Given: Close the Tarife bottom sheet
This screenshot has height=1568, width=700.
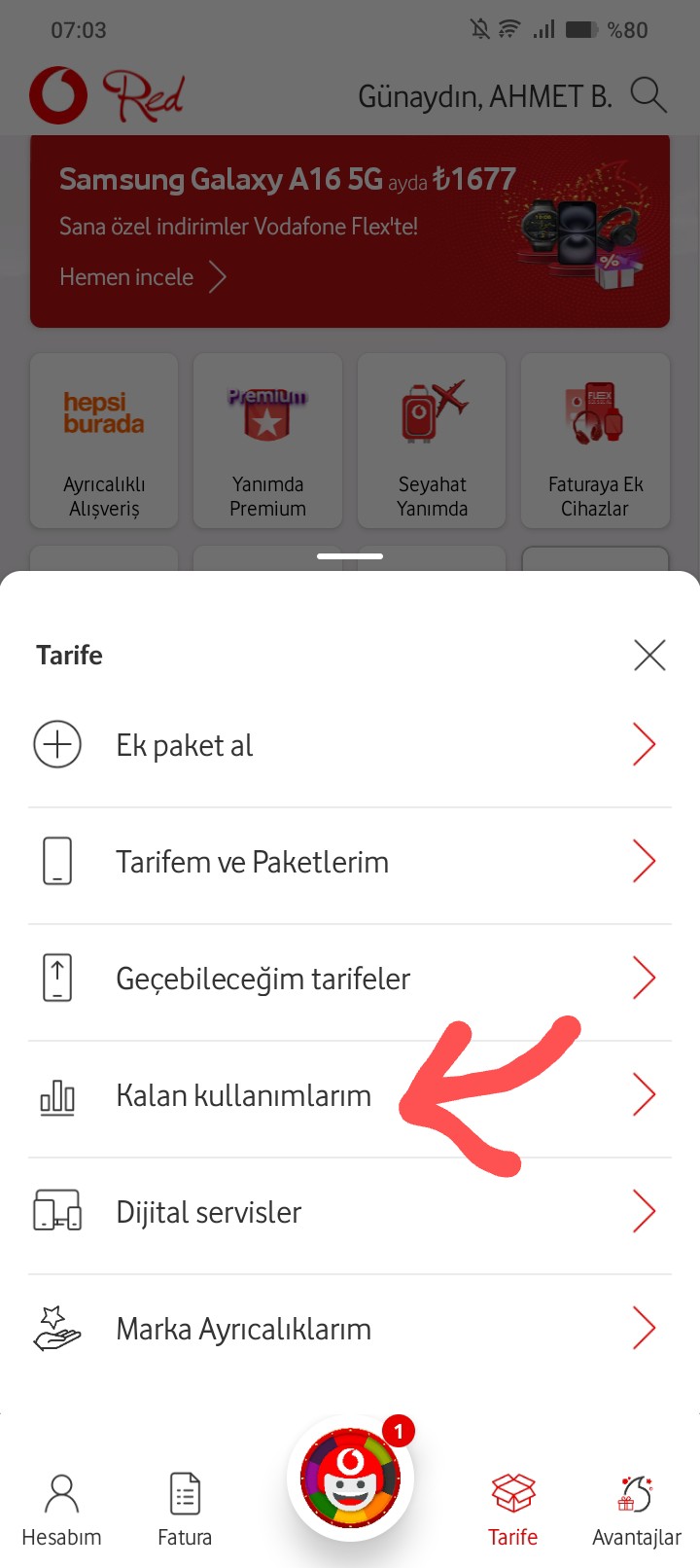Looking at the screenshot, I should coord(649,655).
